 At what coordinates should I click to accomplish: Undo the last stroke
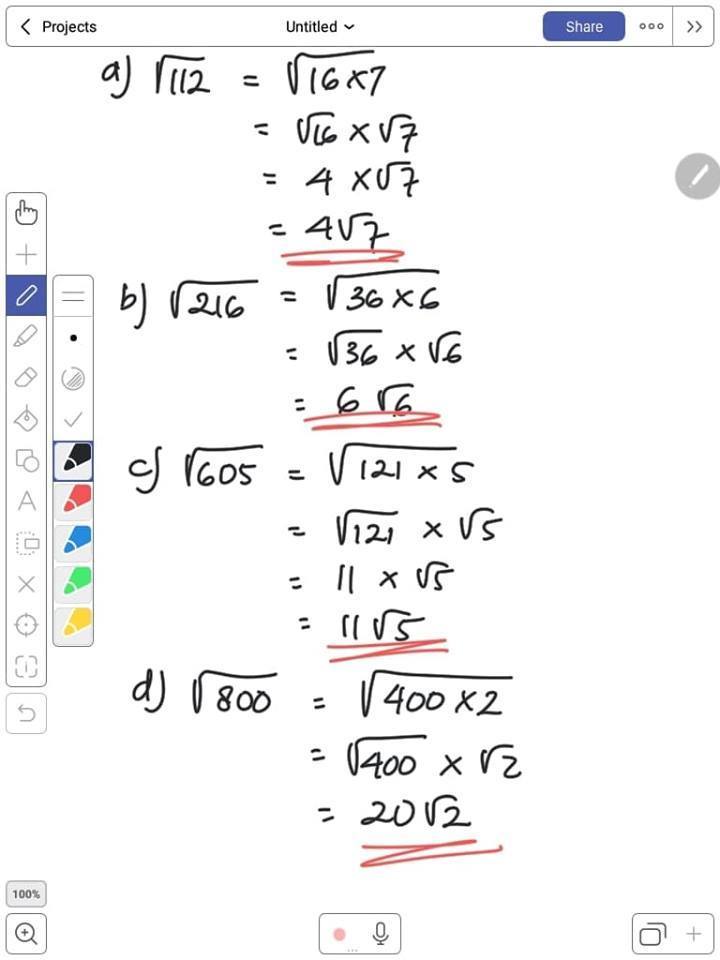[x=26, y=713]
